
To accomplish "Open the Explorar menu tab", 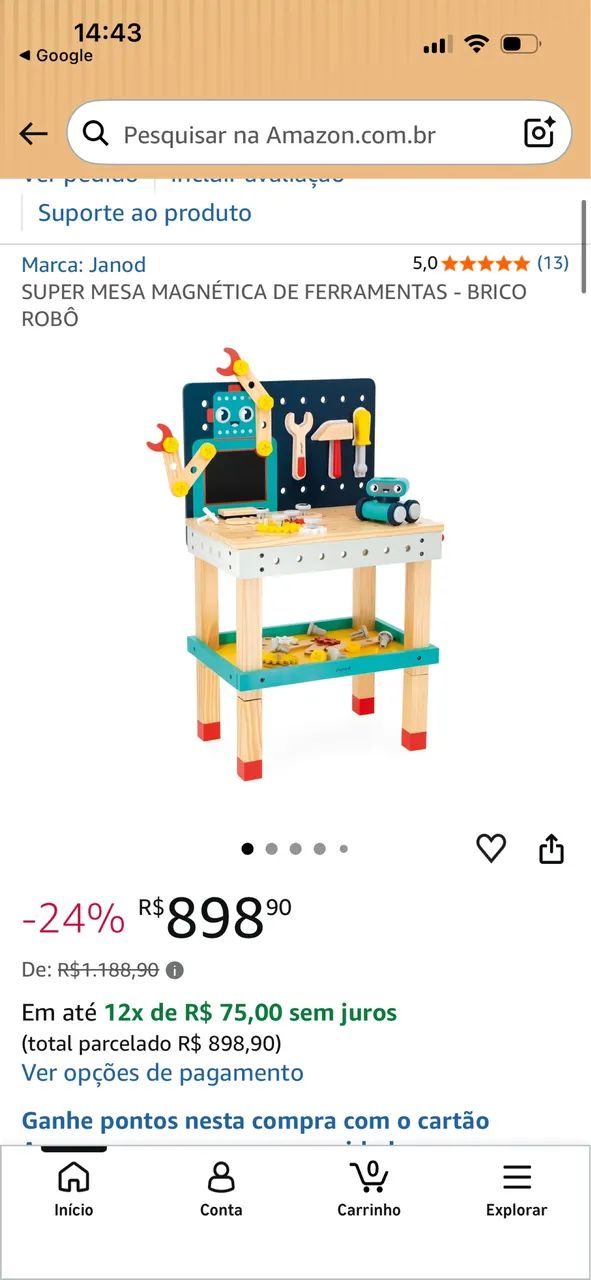I will point(516,1190).
